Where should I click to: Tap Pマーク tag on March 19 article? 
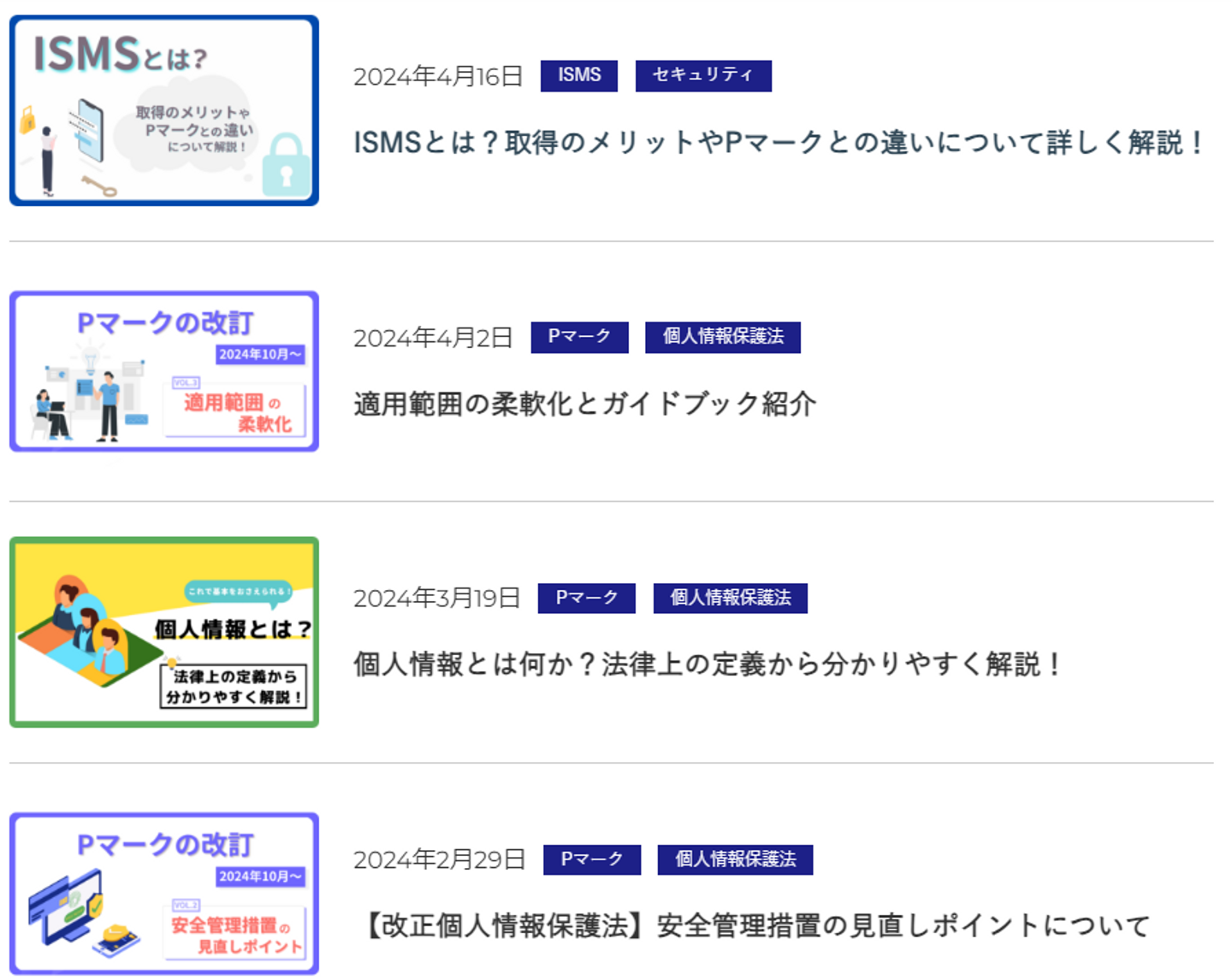click(586, 598)
